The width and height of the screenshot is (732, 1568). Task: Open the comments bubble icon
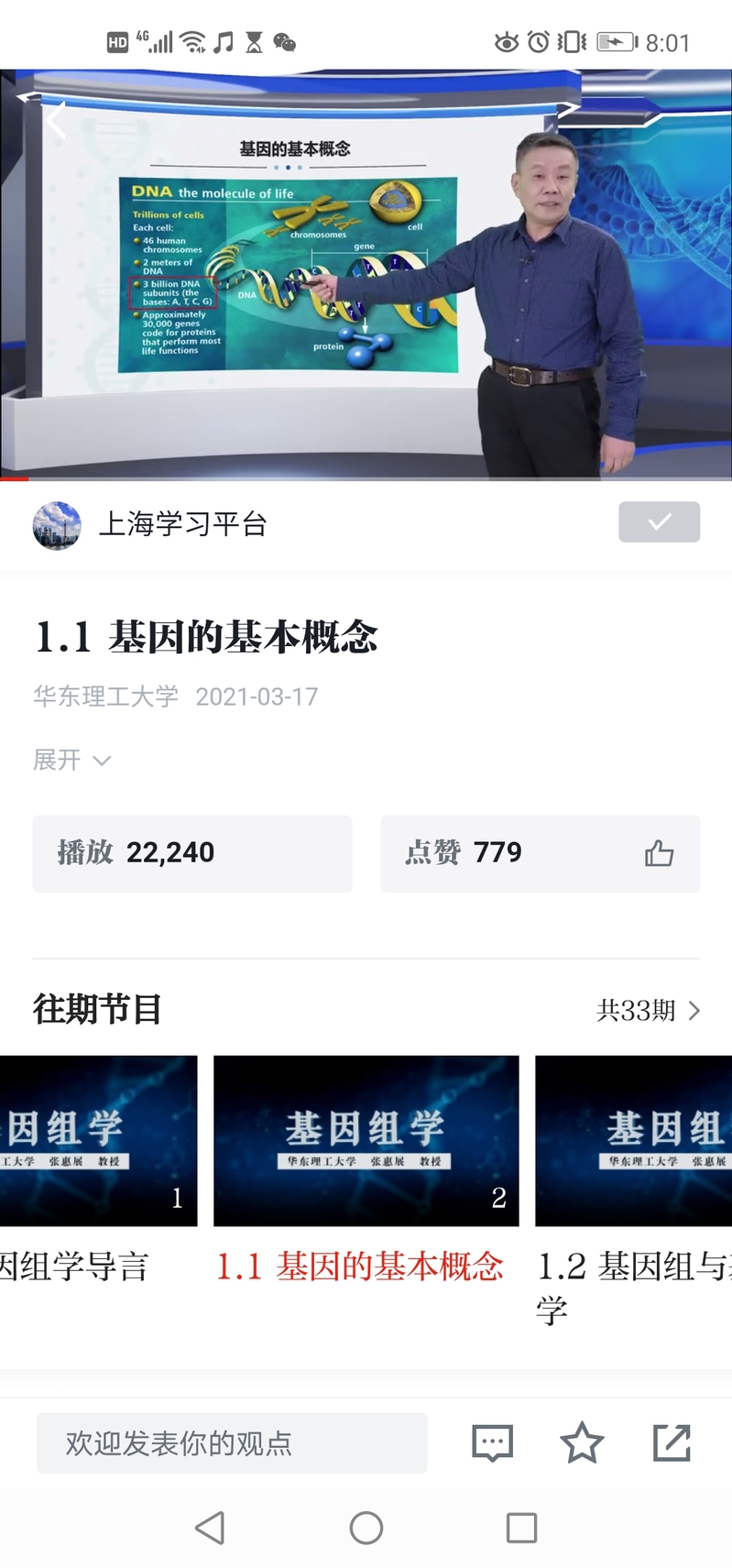492,1443
